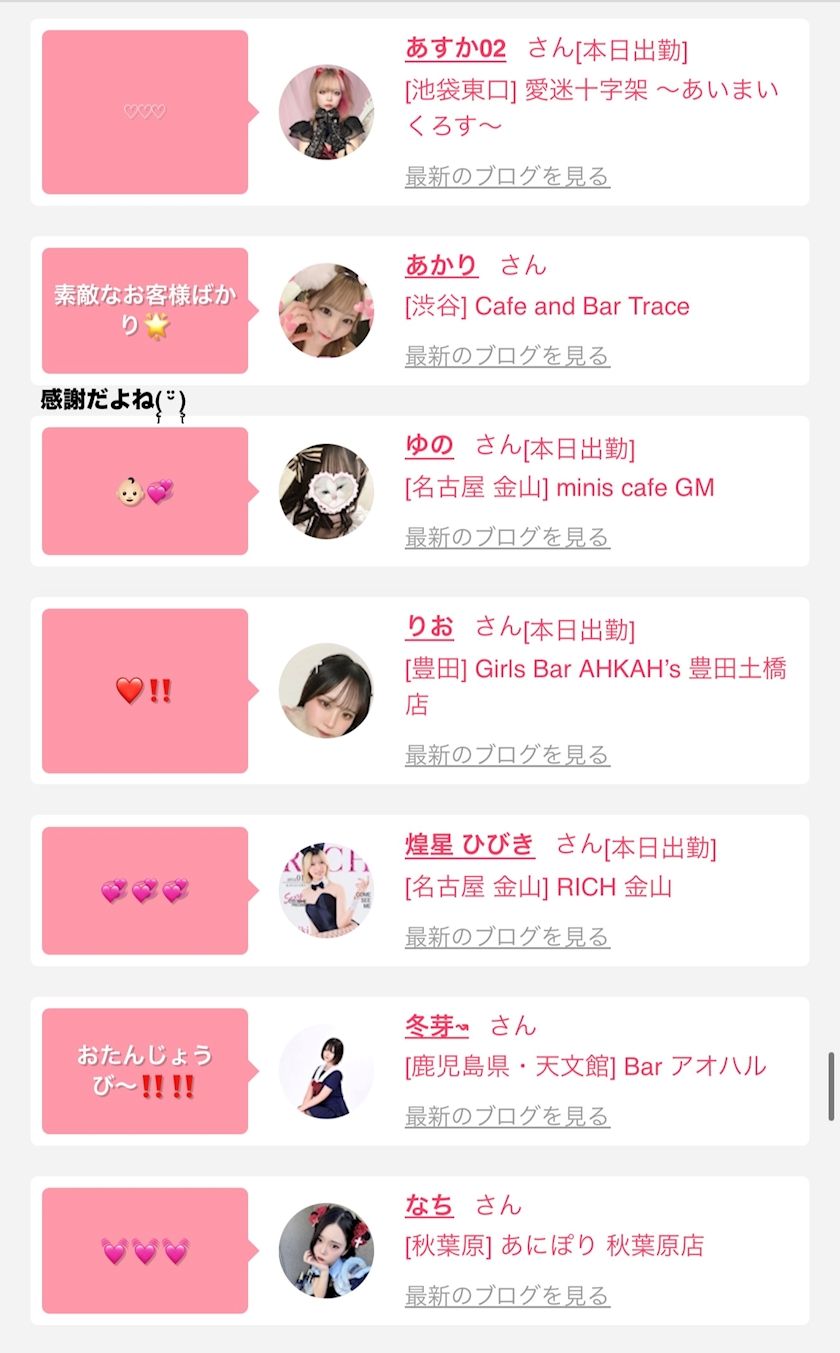Image resolution: width=840 pixels, height=1353 pixels.
Task: View latest blog of あかり
Action: coord(507,356)
